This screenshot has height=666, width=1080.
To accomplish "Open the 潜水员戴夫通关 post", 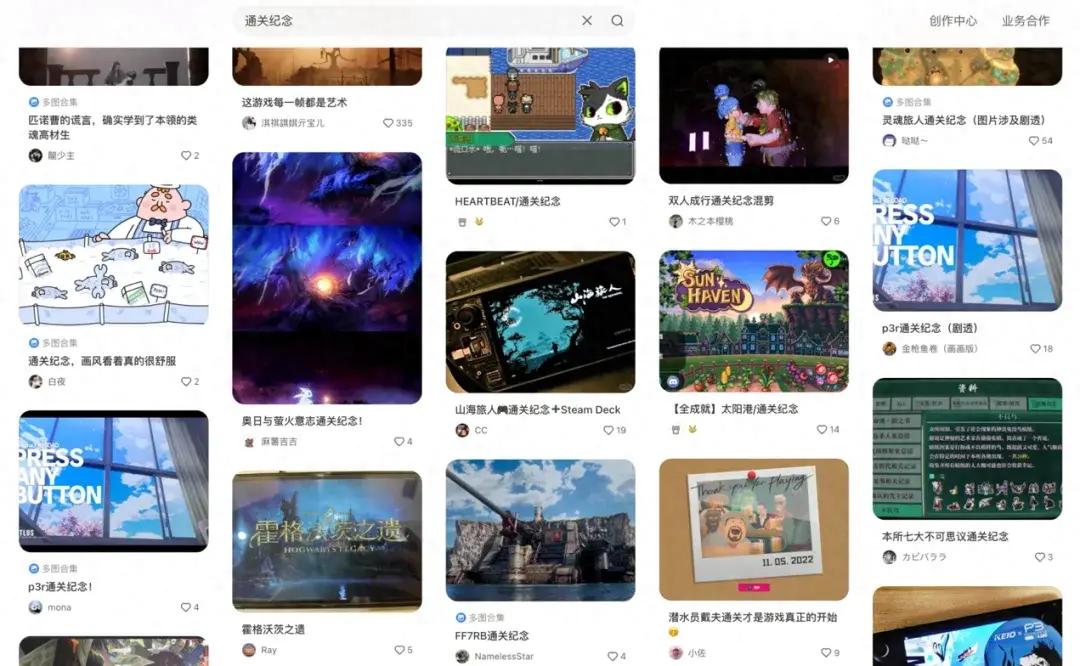I will pos(753,530).
